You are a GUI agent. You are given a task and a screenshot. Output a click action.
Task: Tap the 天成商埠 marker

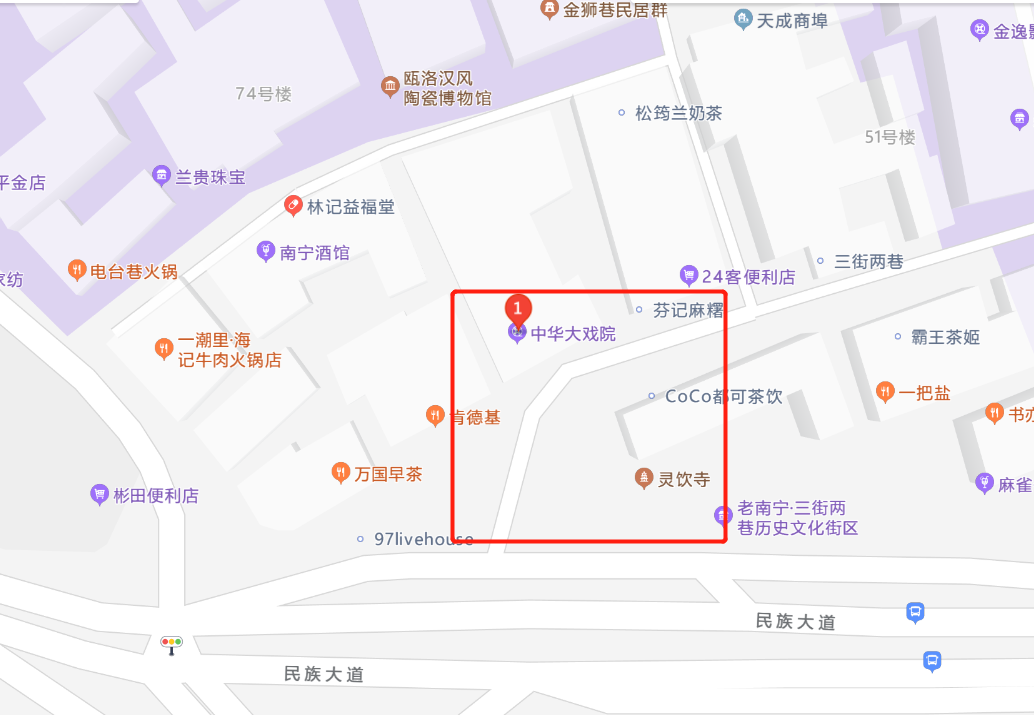[742, 19]
